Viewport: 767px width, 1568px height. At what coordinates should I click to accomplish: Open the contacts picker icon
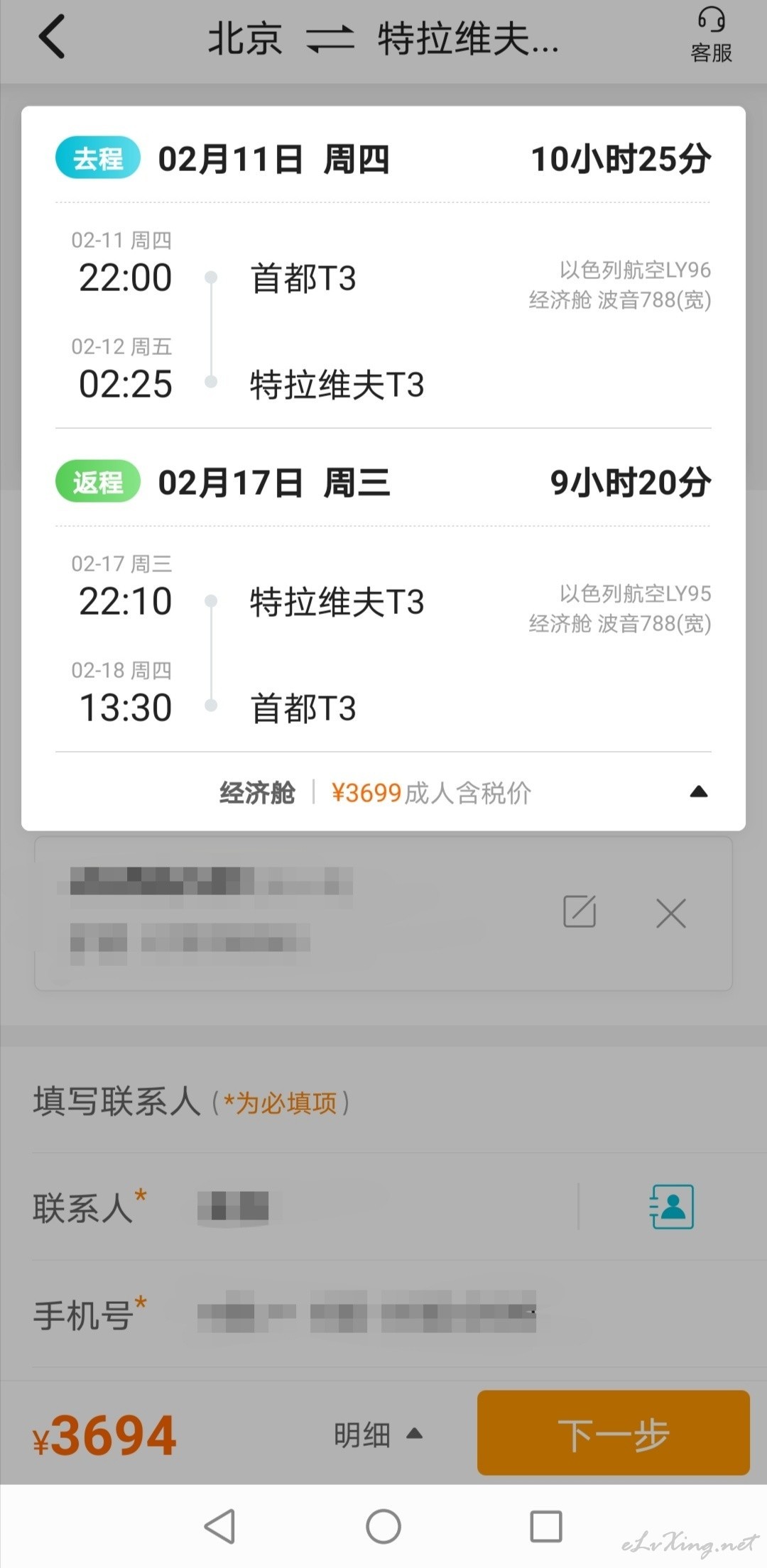[672, 1206]
